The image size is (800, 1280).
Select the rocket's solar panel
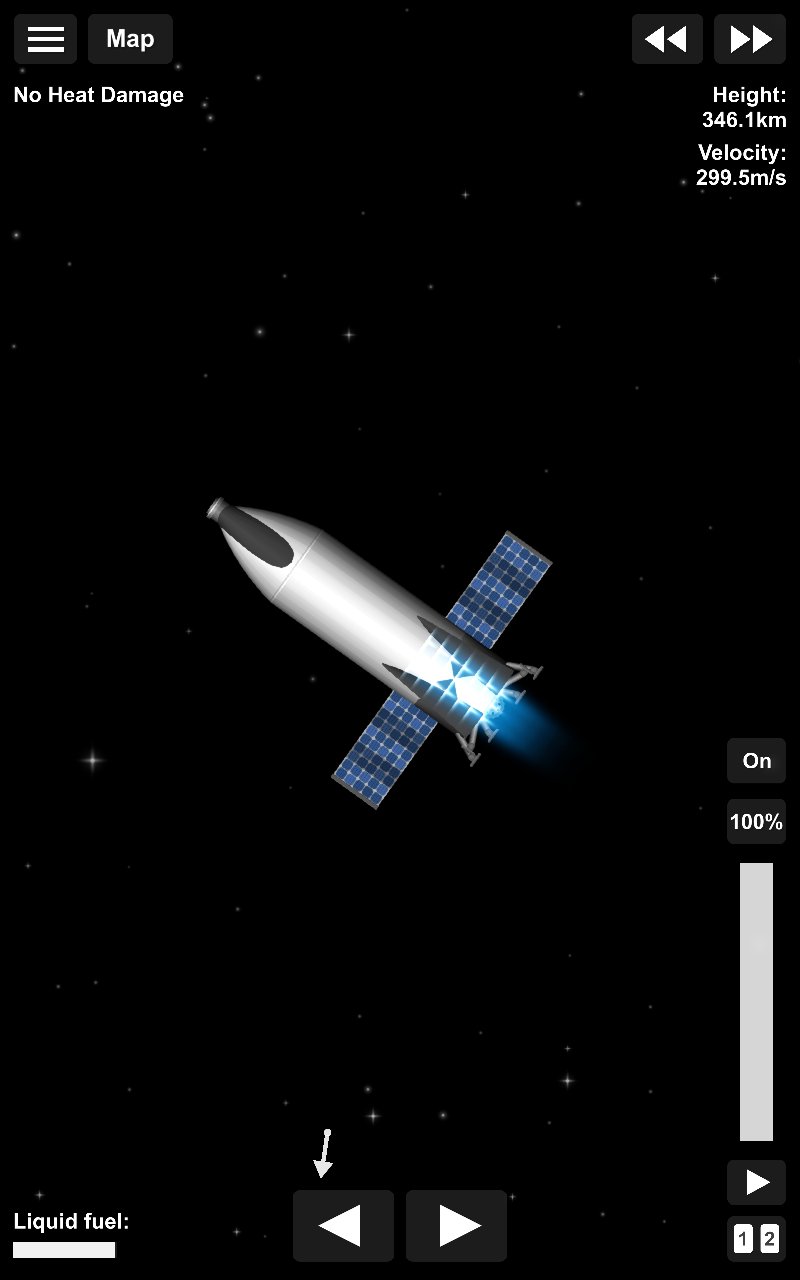[500, 590]
